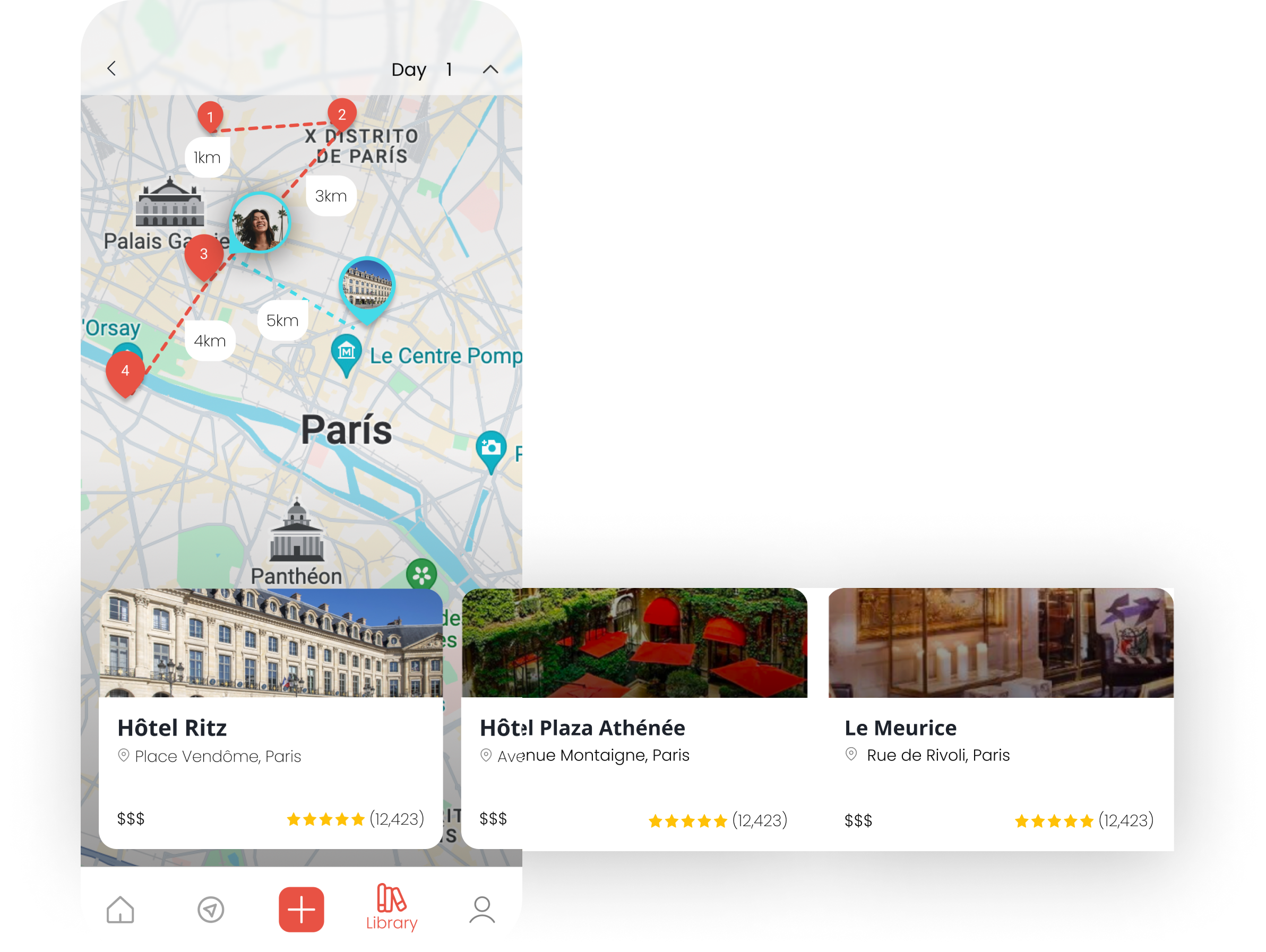
Task: Tap the user photo marker on map
Action: click(x=259, y=222)
